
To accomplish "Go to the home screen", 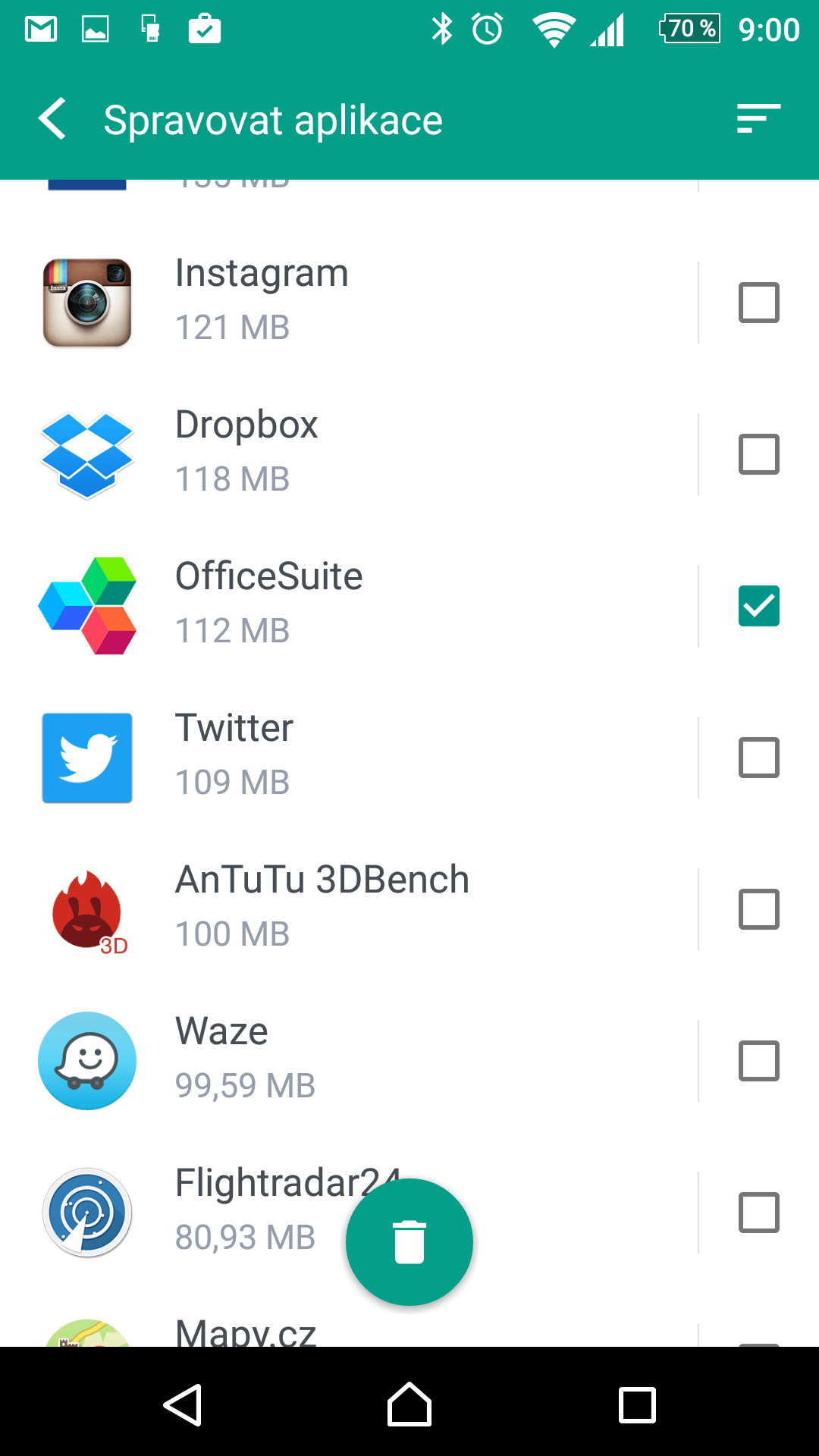I will click(409, 1404).
